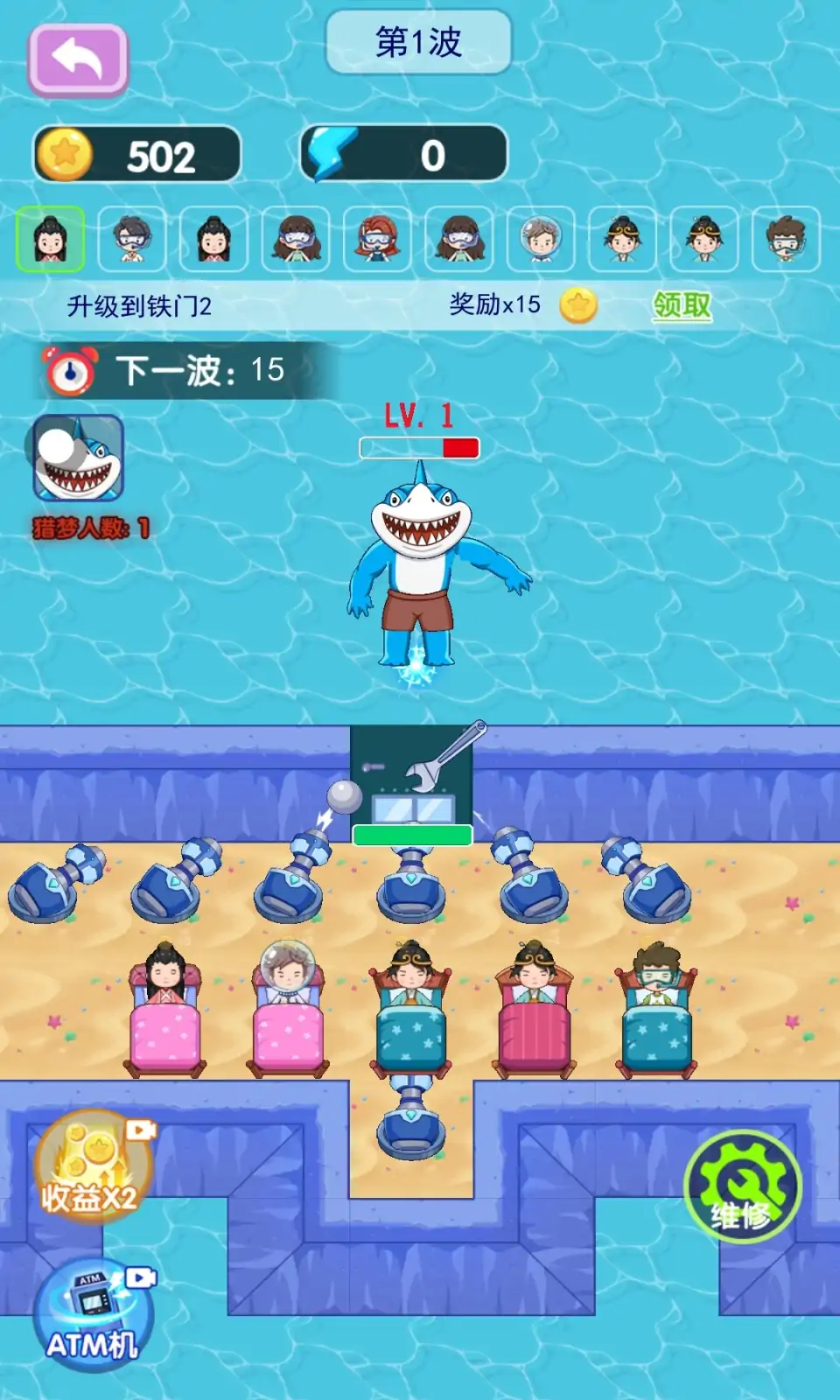The width and height of the screenshot is (840, 1400).
Task: Claim the reward via 领取
Action: 682,305
